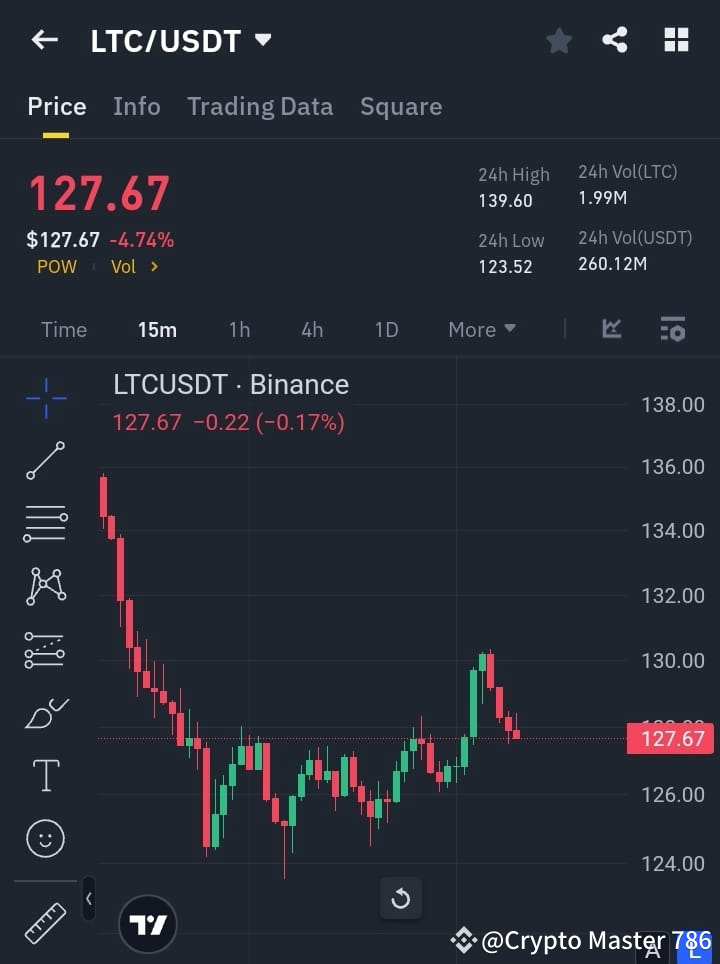Viewport: 720px width, 964px height.
Task: Open the Info tab
Action: [x=137, y=106]
